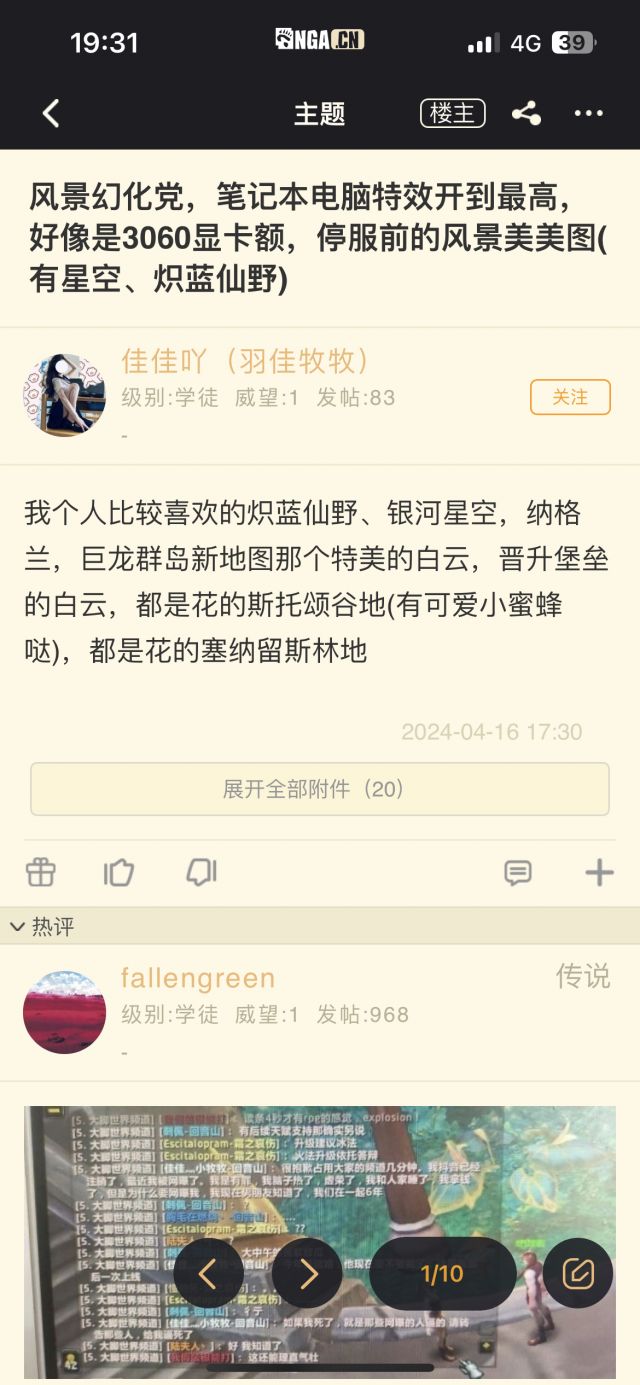The width and height of the screenshot is (640, 1385).
Task: Go to the next page of replies
Action: click(307, 1273)
